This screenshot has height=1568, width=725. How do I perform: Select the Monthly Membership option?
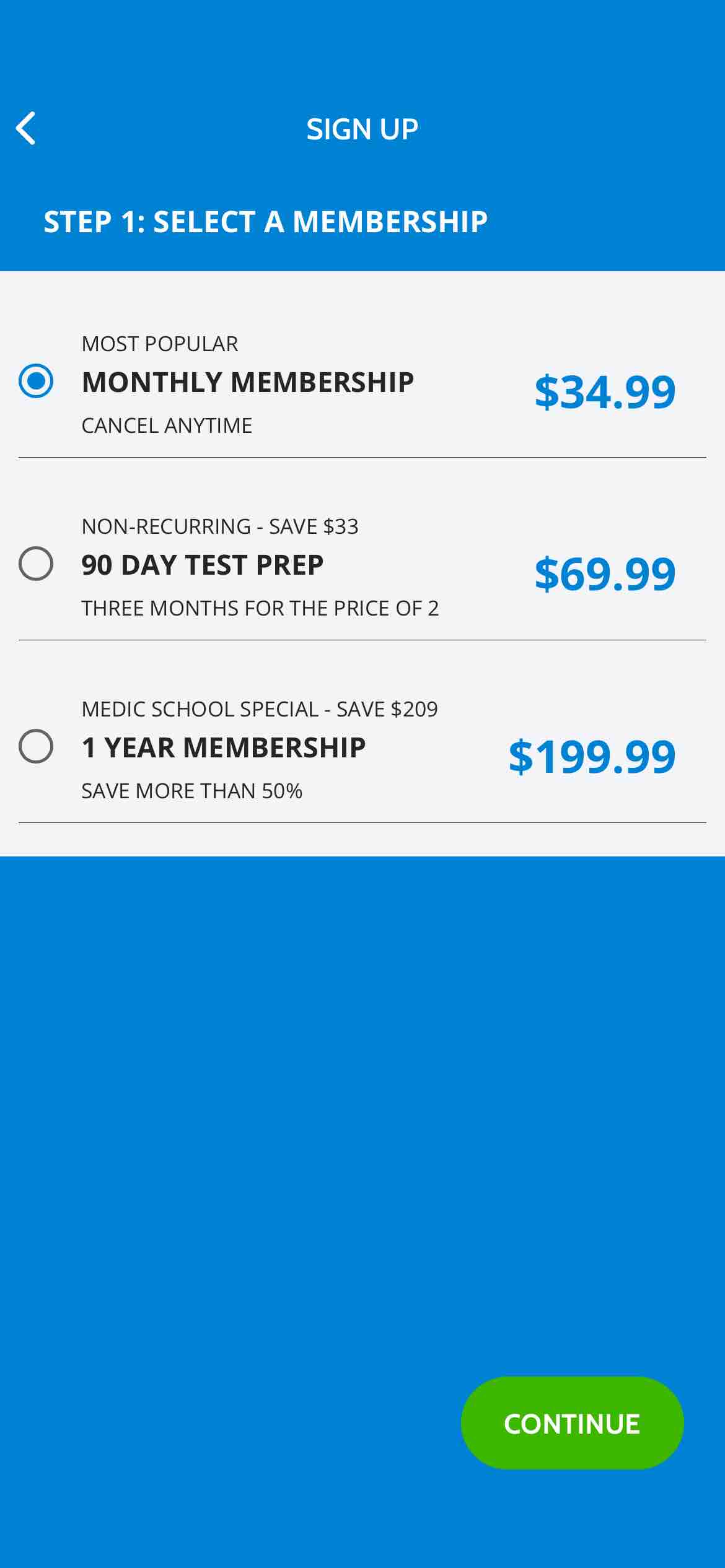pos(36,381)
